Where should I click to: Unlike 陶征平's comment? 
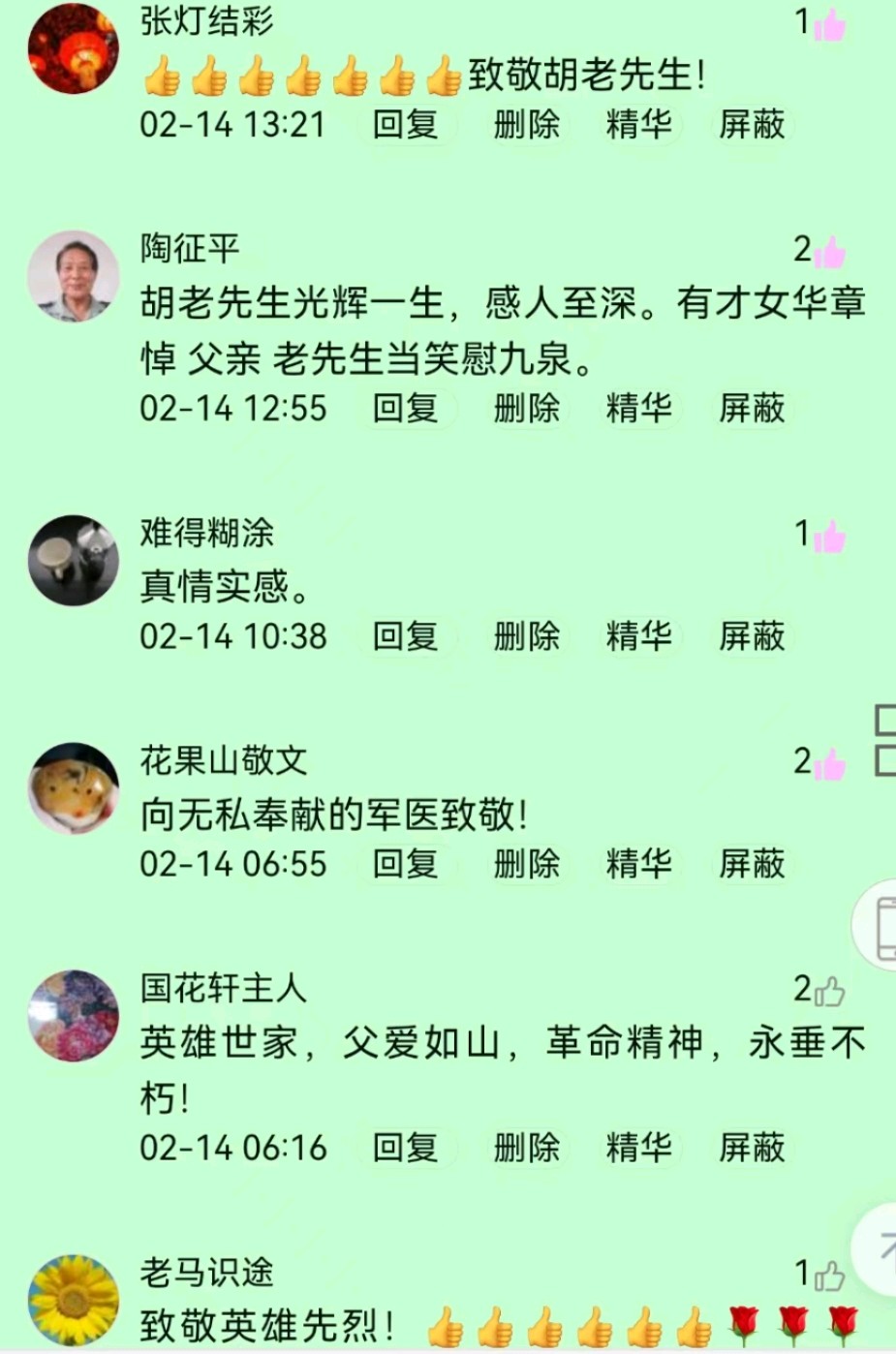830,253
